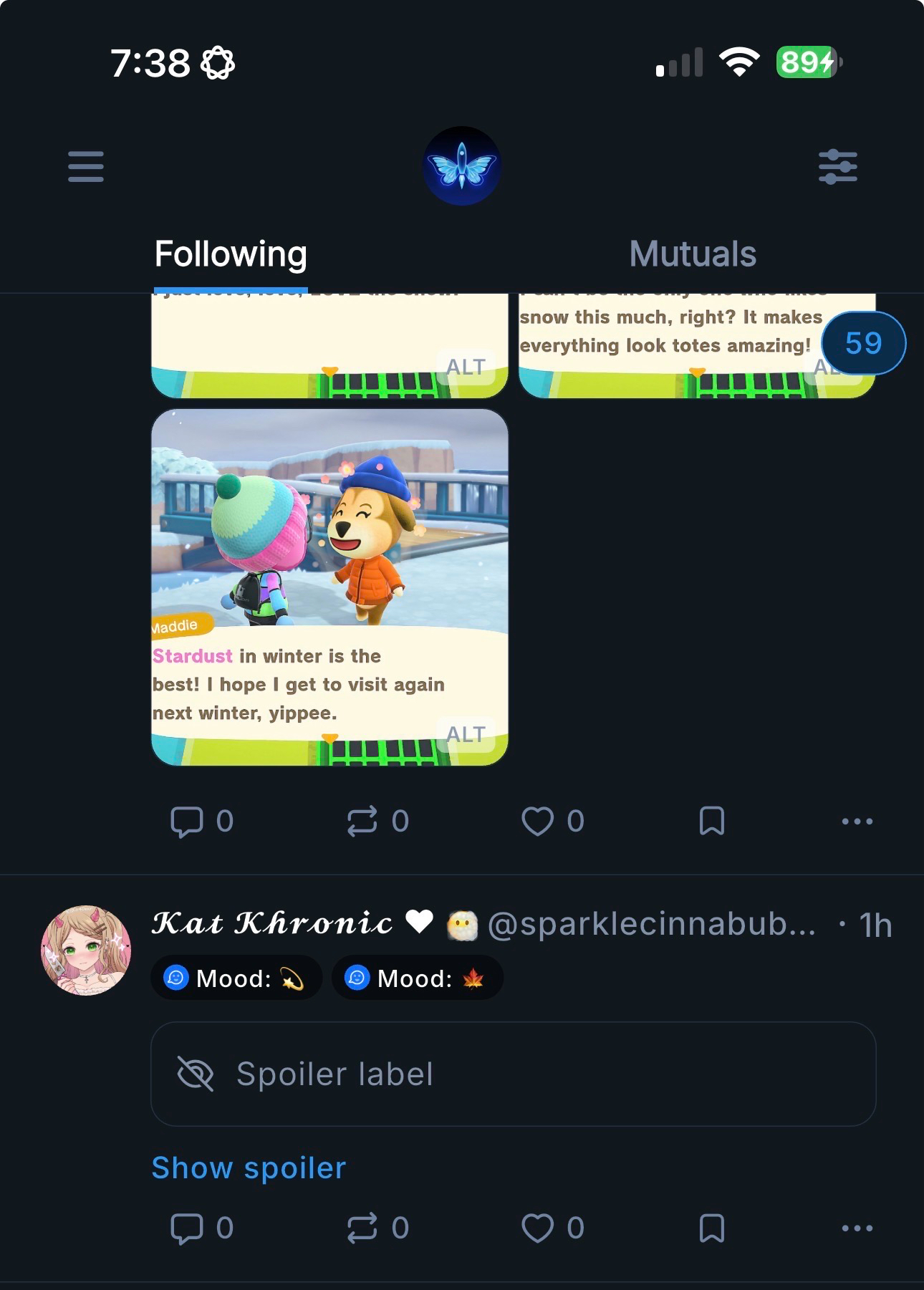Bookmark the Animal Crossing snow post
This screenshot has height=1290, width=924.
pyautogui.click(x=711, y=821)
